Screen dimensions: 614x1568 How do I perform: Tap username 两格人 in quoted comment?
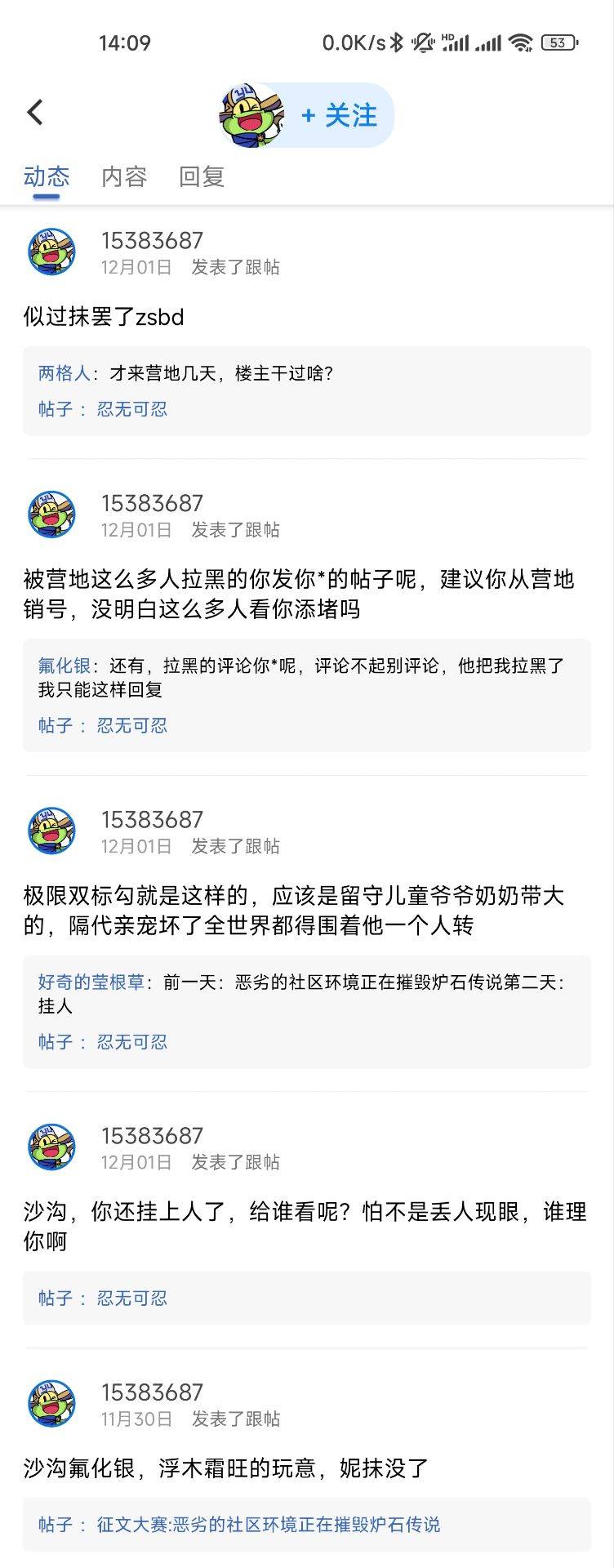coord(64,373)
